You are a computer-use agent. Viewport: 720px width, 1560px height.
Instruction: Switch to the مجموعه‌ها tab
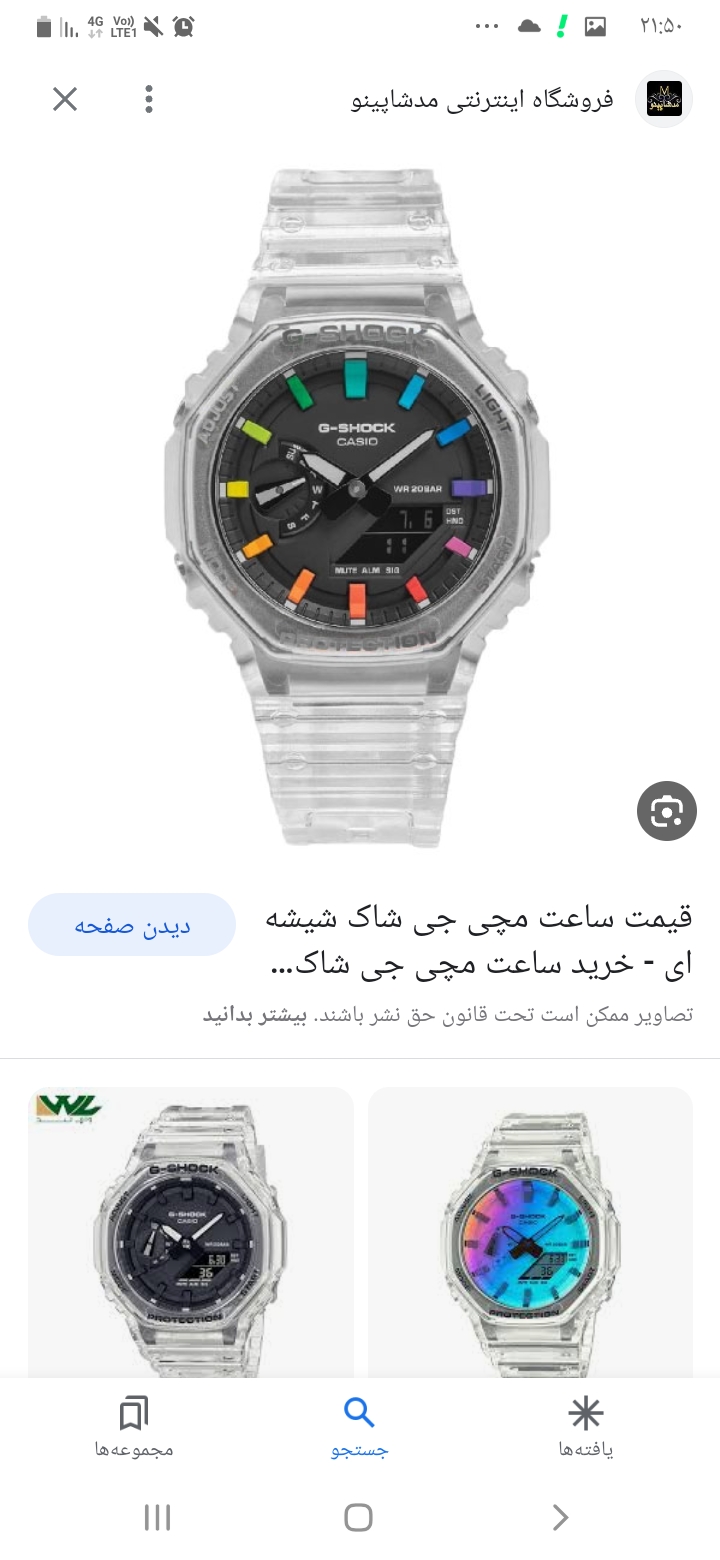point(134,1428)
